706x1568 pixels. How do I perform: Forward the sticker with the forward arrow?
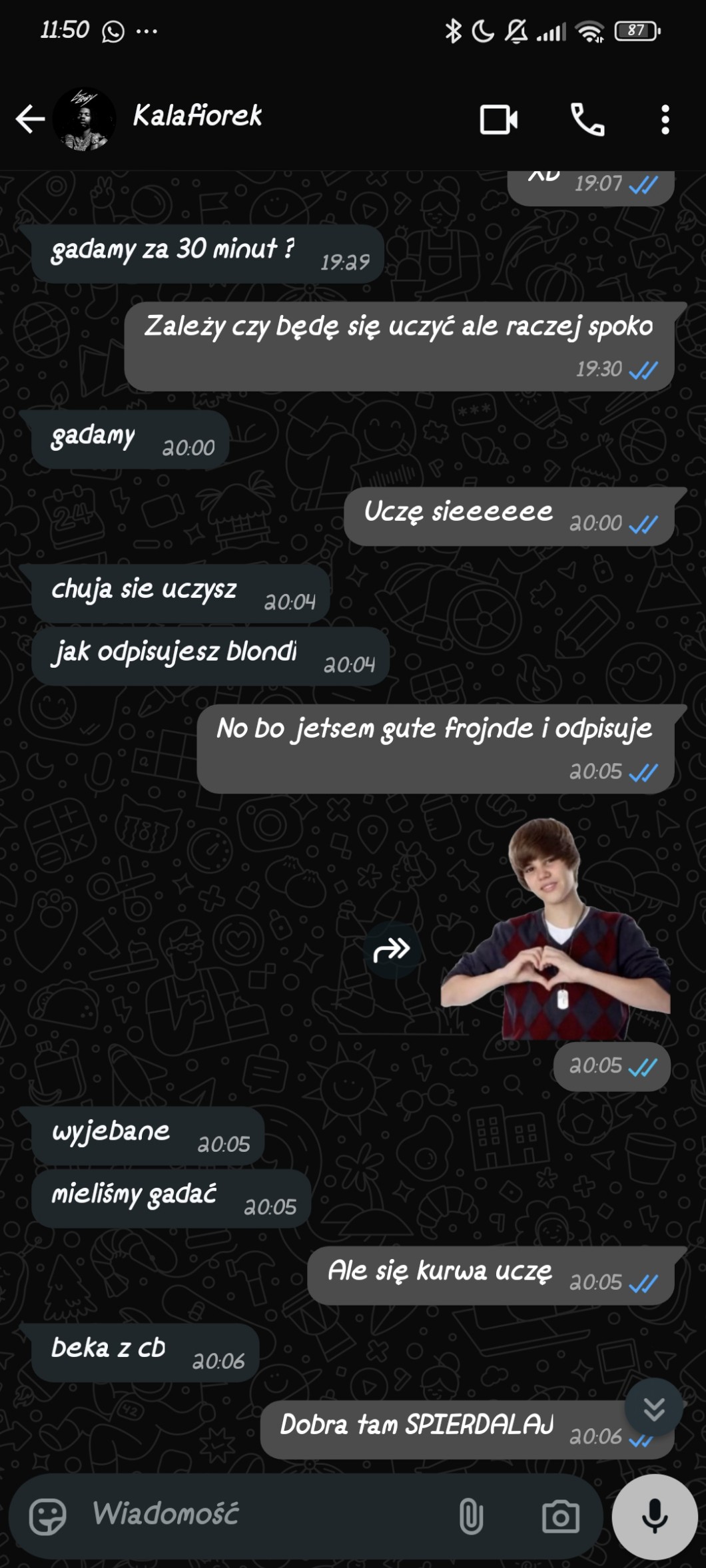[391, 949]
